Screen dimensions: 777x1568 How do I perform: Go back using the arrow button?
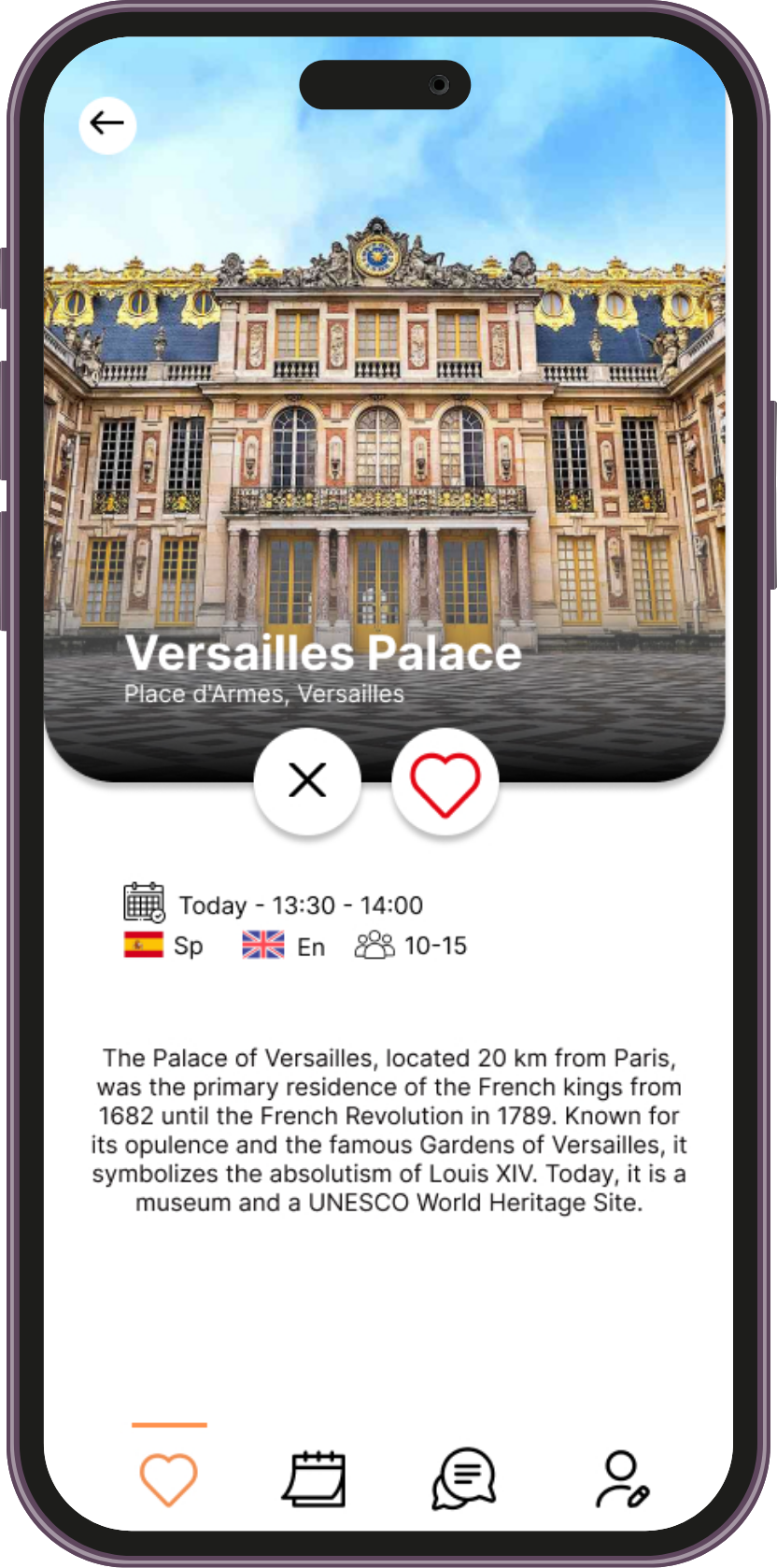(x=107, y=124)
